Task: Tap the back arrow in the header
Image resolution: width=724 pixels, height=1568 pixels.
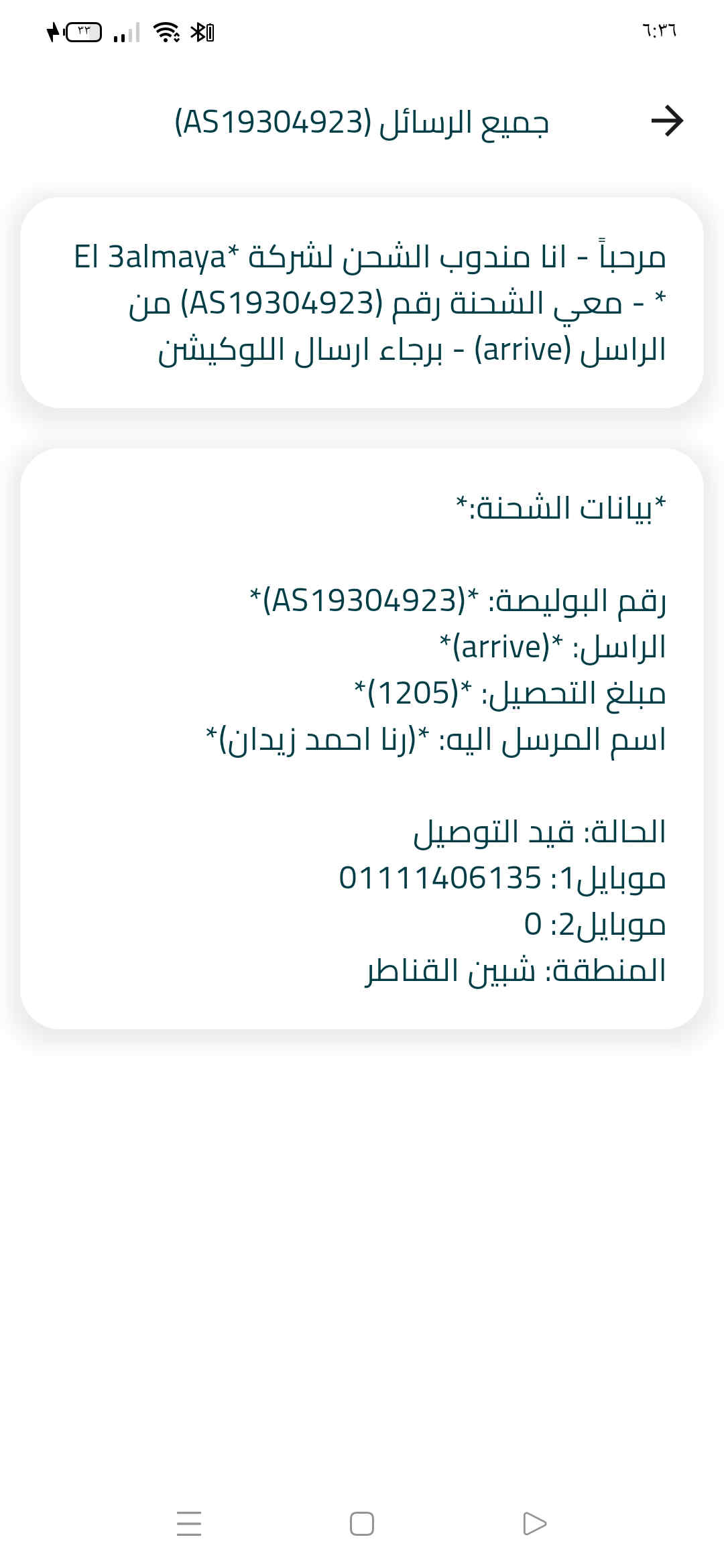Action: tap(666, 121)
